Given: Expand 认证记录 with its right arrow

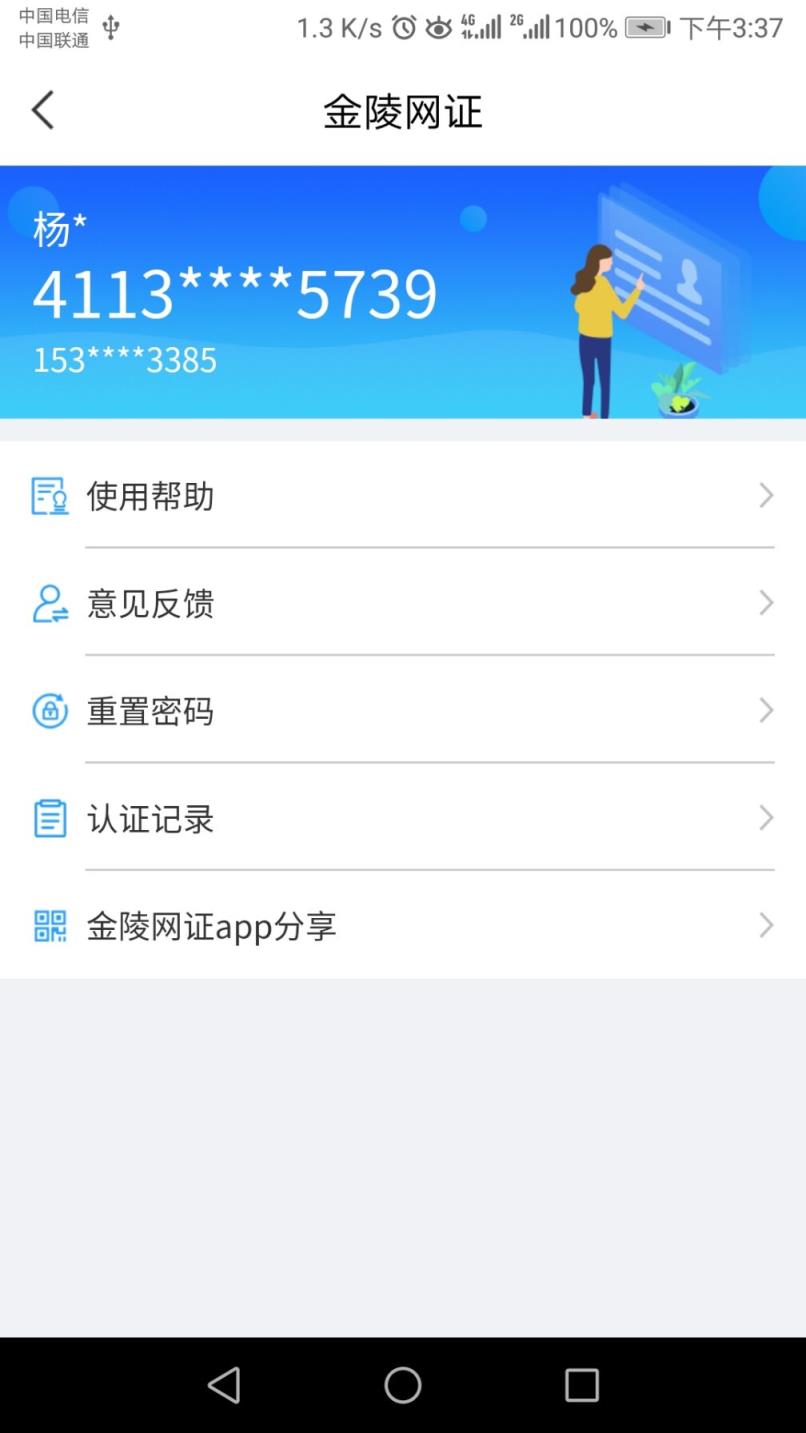Looking at the screenshot, I should pos(764,818).
